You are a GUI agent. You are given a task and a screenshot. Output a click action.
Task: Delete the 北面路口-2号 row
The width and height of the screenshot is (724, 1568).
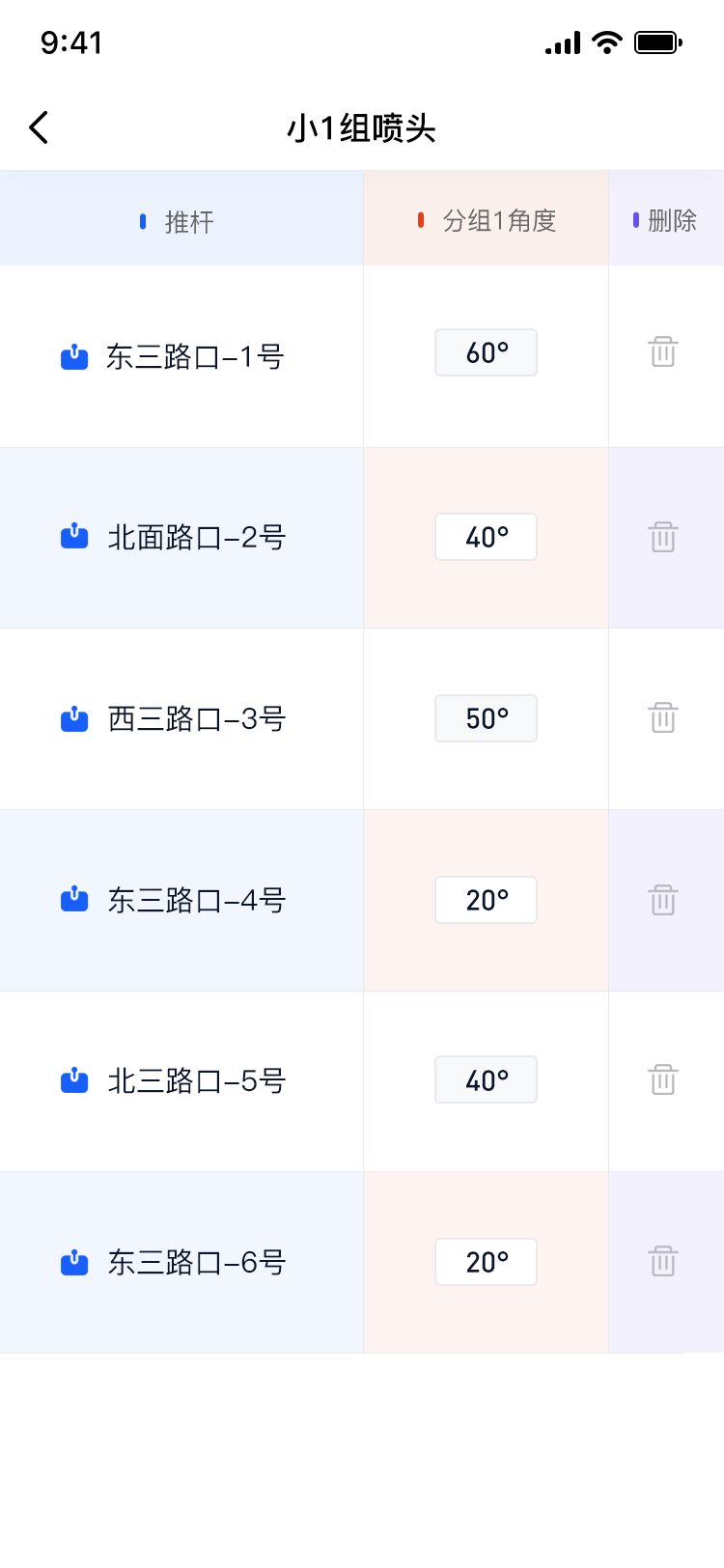(x=663, y=537)
